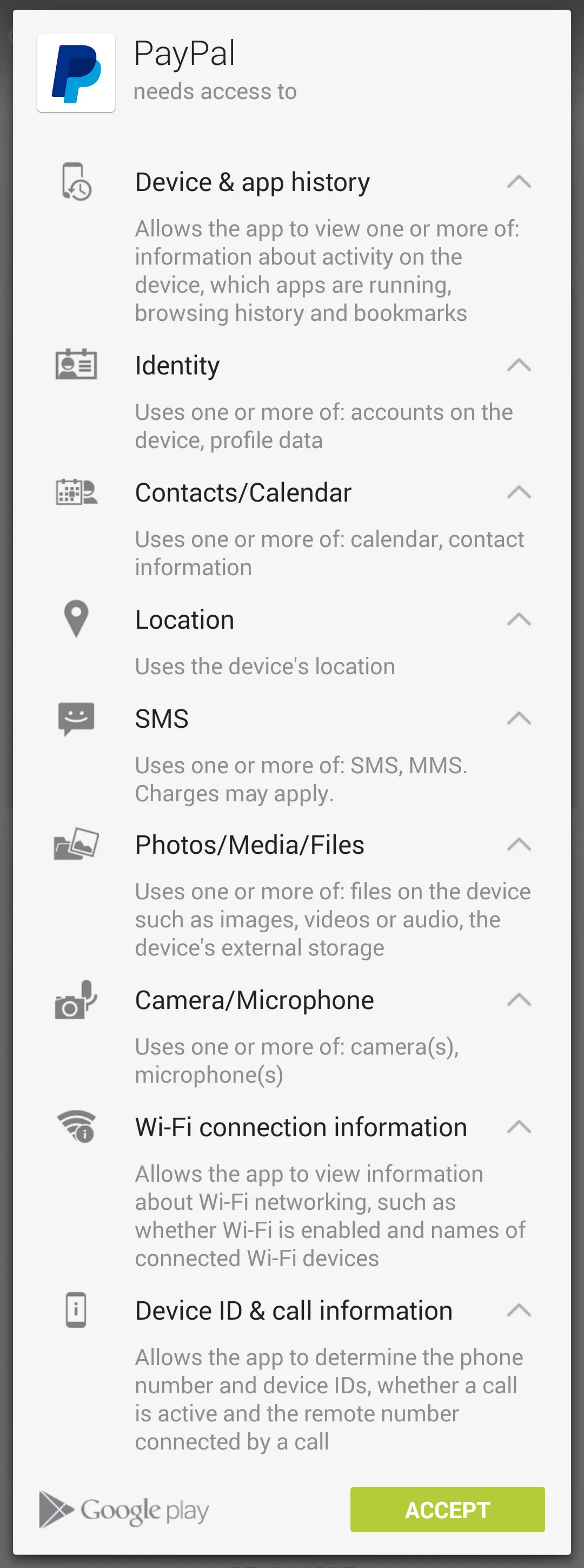This screenshot has width=584, height=1568.
Task: Accept PayPal's requested permissions
Action: (x=447, y=1510)
